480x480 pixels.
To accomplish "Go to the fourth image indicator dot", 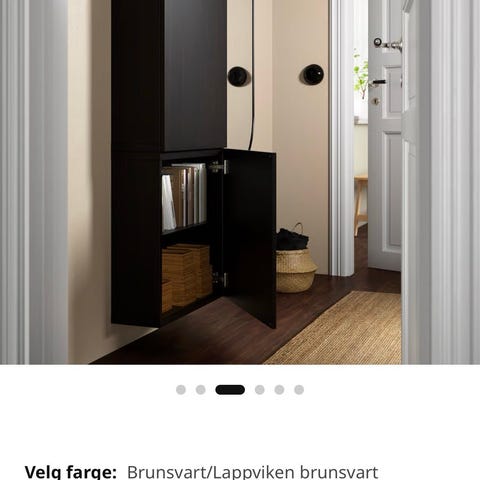I will tap(260, 390).
